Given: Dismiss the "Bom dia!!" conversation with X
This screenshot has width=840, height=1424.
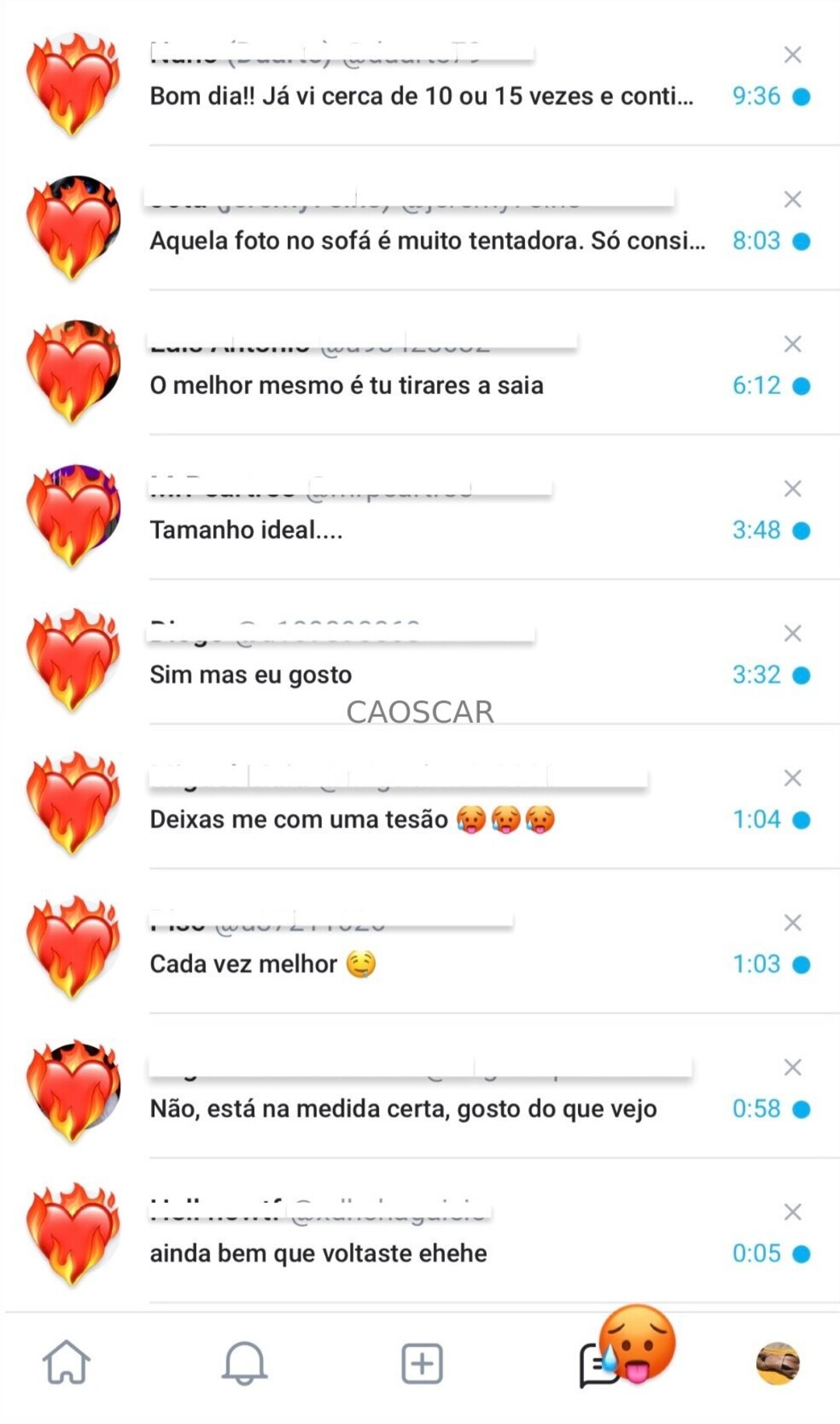Looking at the screenshot, I should 793,54.
